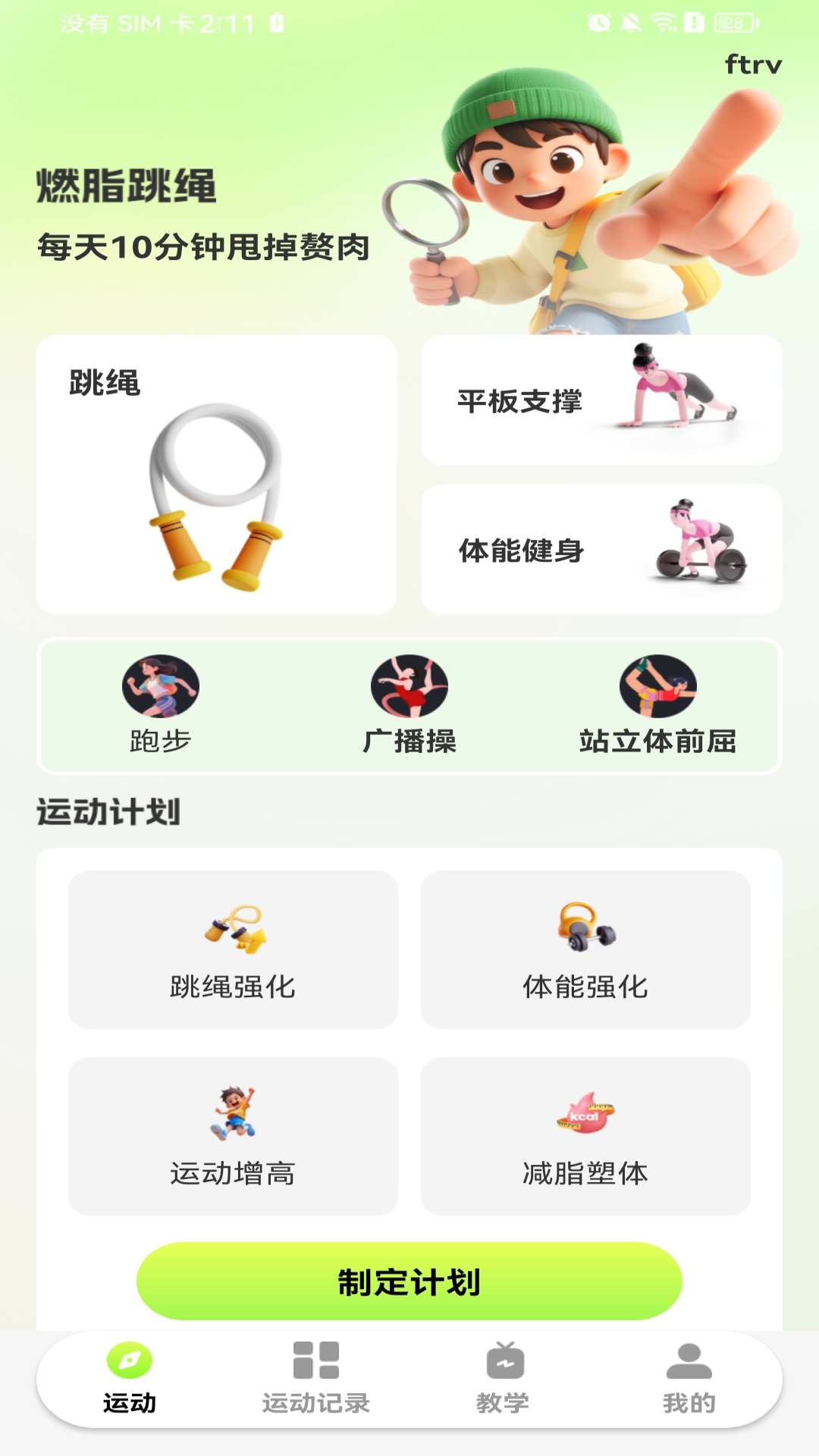Switch to the 运动 tab
The width and height of the screenshot is (819, 1456).
click(130, 1379)
